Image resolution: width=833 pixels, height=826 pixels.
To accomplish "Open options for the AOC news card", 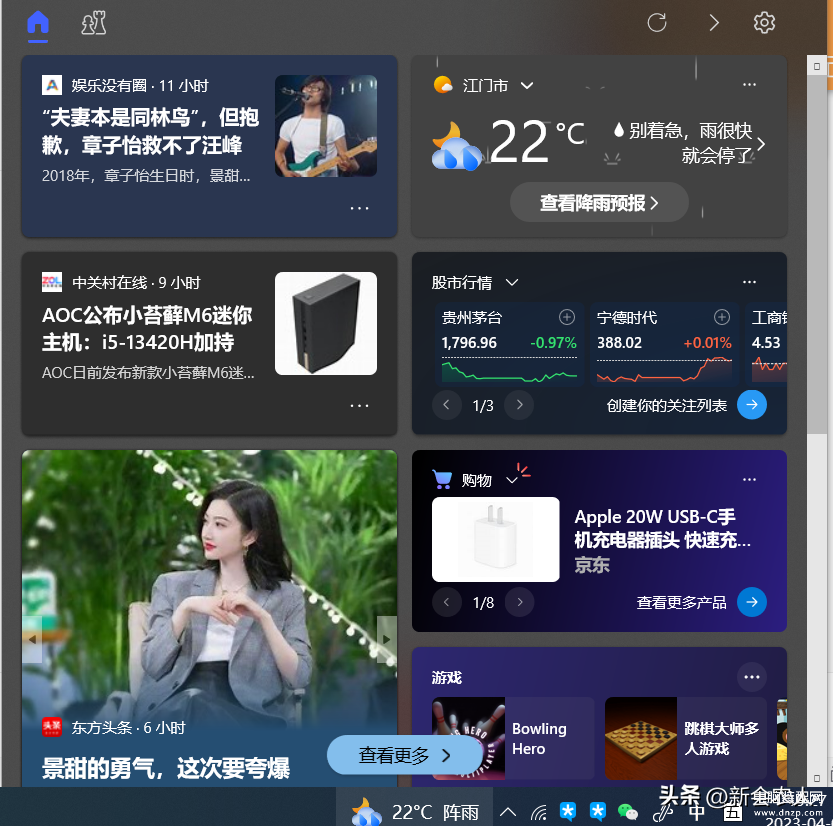I will tap(359, 405).
